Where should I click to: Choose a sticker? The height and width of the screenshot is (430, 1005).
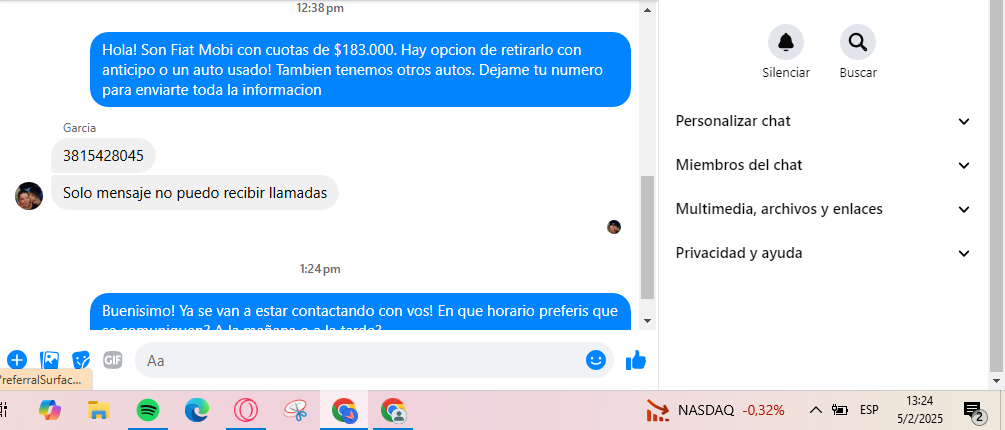81,360
